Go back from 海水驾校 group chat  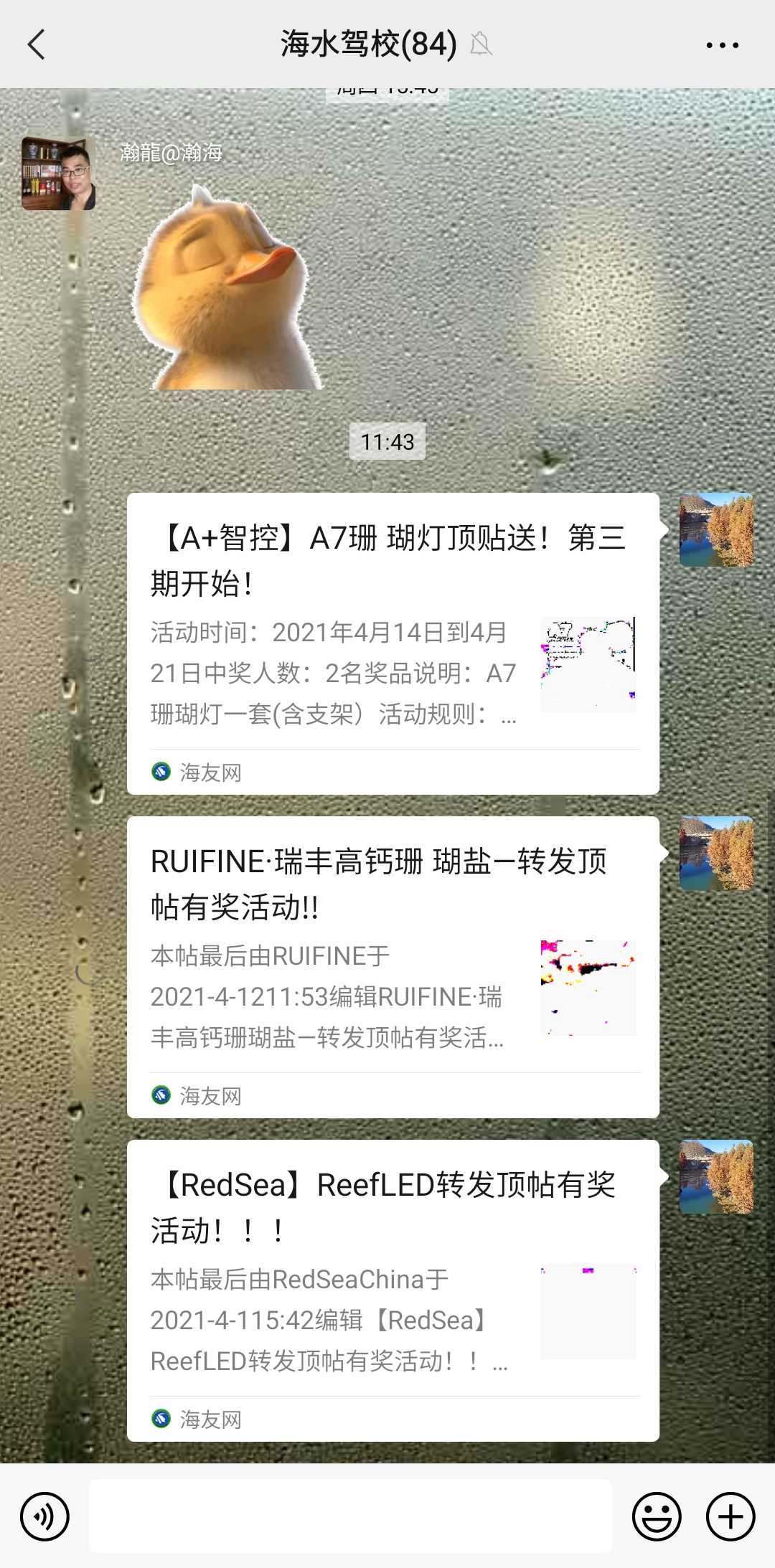[x=37, y=44]
